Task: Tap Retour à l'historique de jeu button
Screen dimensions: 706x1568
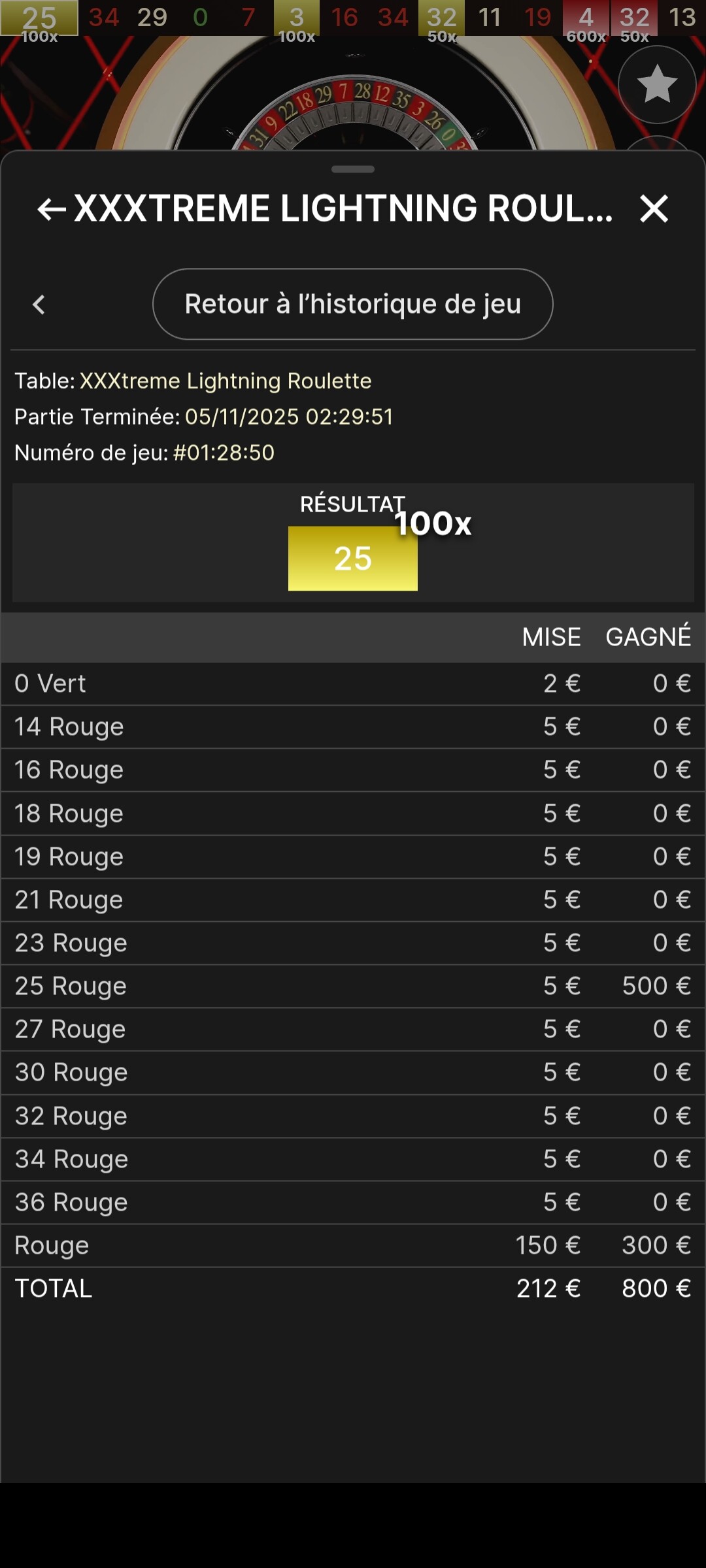Action: (x=353, y=304)
